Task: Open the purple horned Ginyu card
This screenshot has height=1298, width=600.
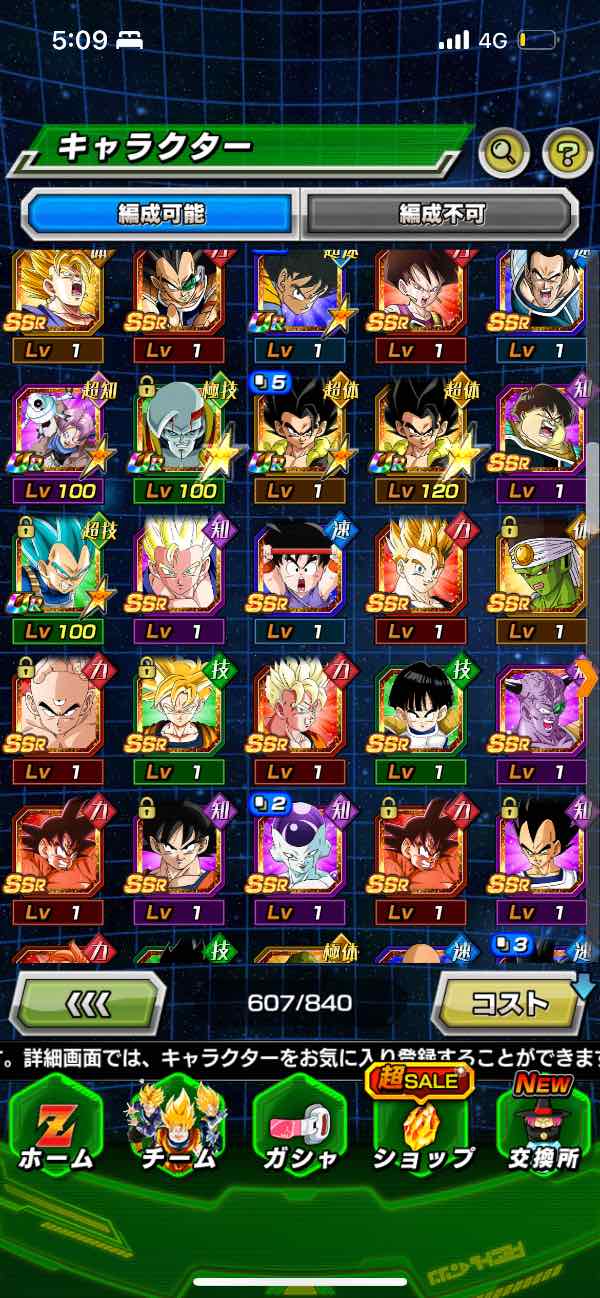Action: point(540,720)
